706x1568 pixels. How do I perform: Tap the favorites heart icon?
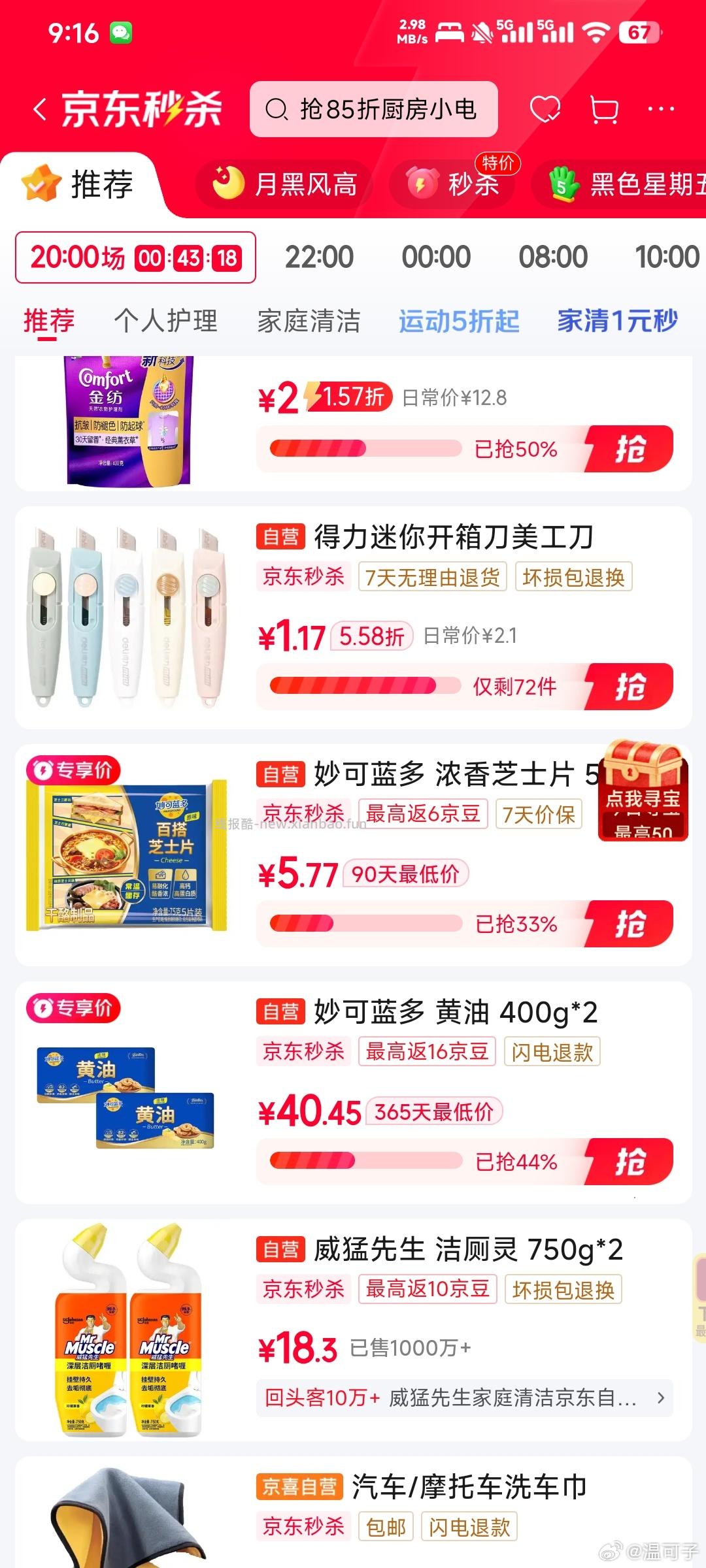click(x=548, y=108)
